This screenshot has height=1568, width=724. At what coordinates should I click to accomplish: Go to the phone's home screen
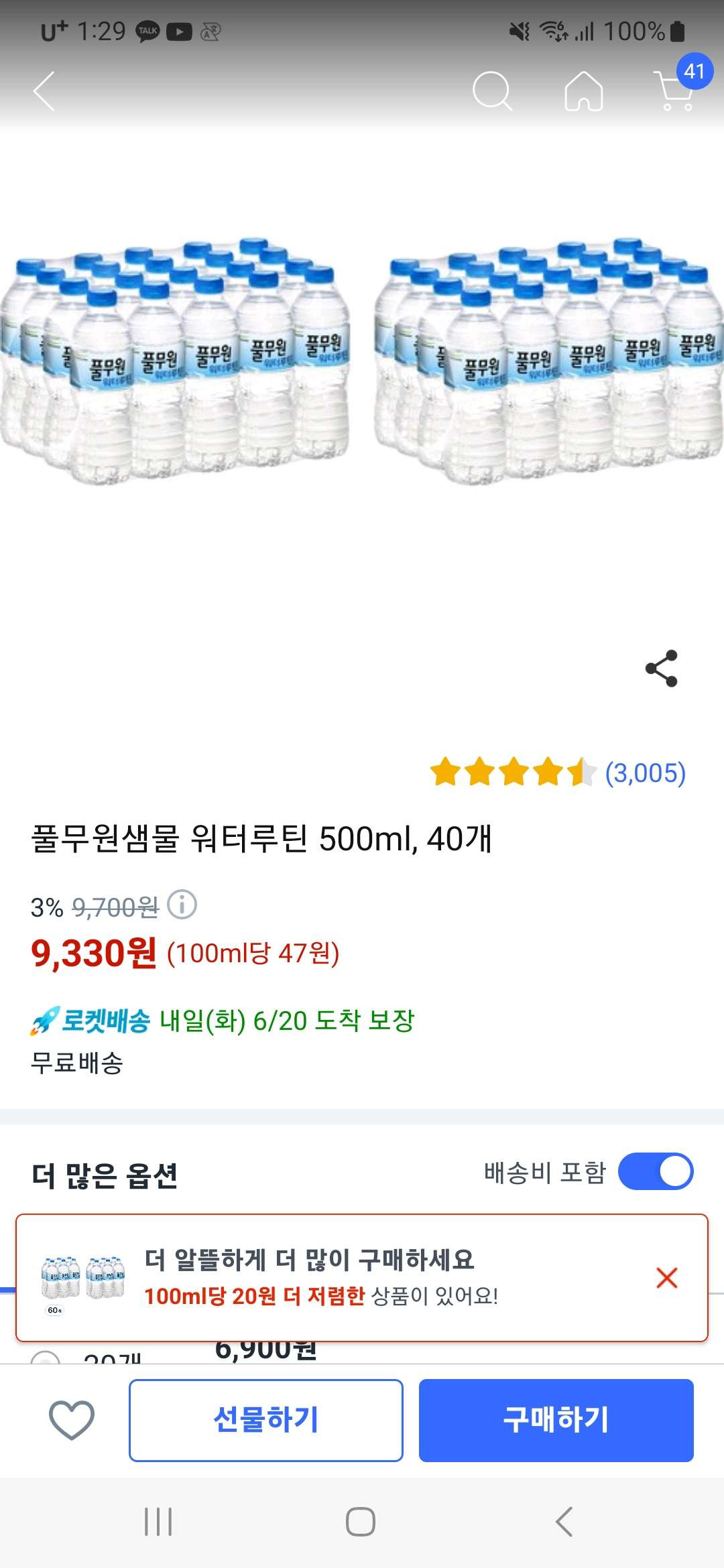(361, 1521)
